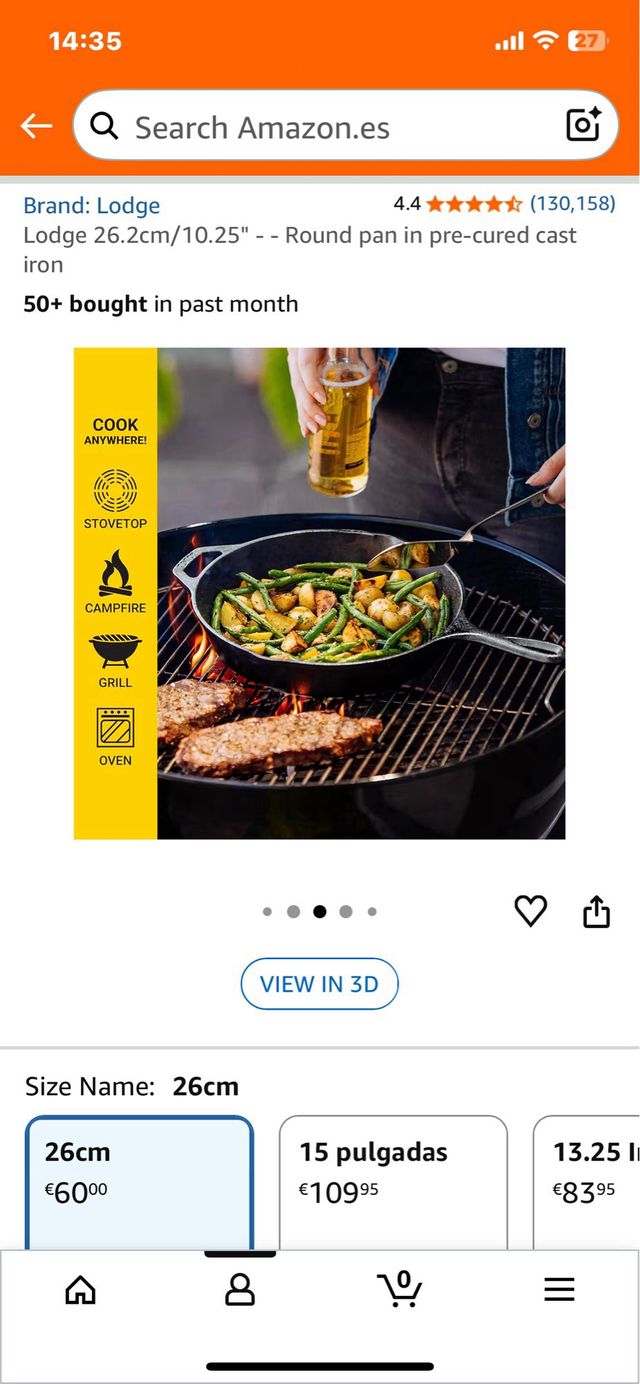Add product to wish list heart
Image resolution: width=640 pixels, height=1384 pixels.
[530, 910]
